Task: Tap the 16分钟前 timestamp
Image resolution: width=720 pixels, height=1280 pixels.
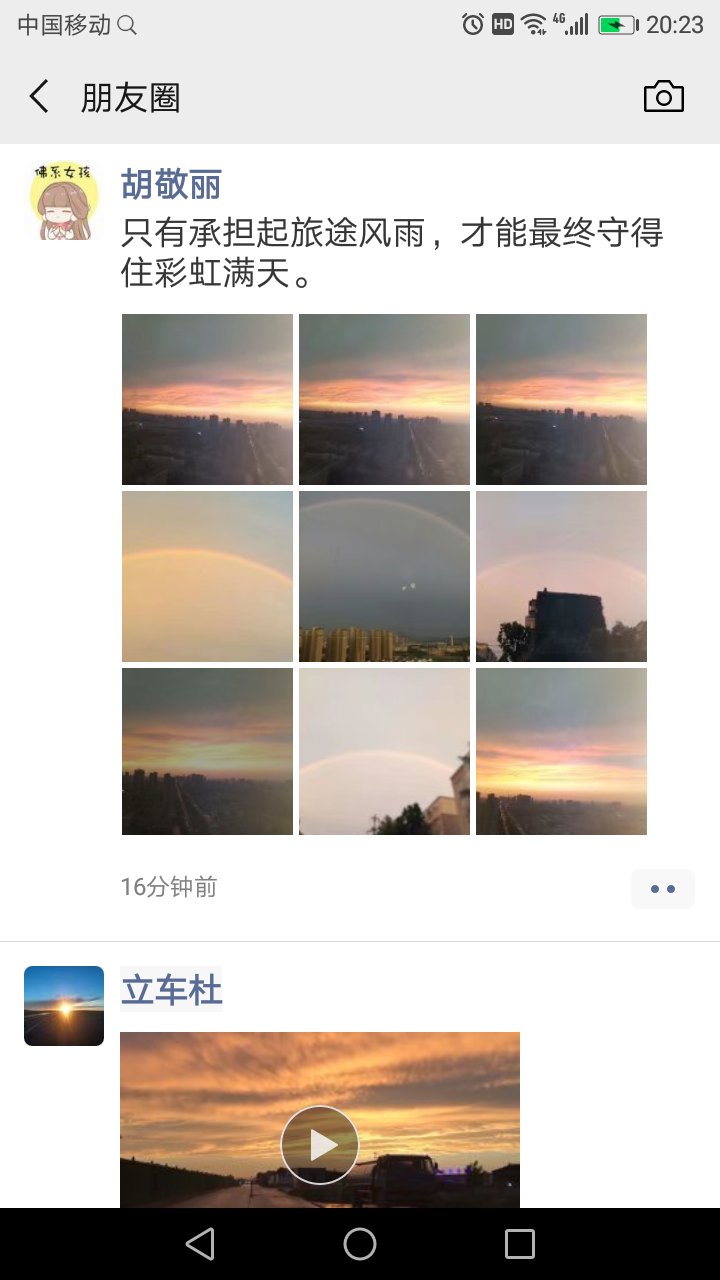Action: pyautogui.click(x=170, y=887)
